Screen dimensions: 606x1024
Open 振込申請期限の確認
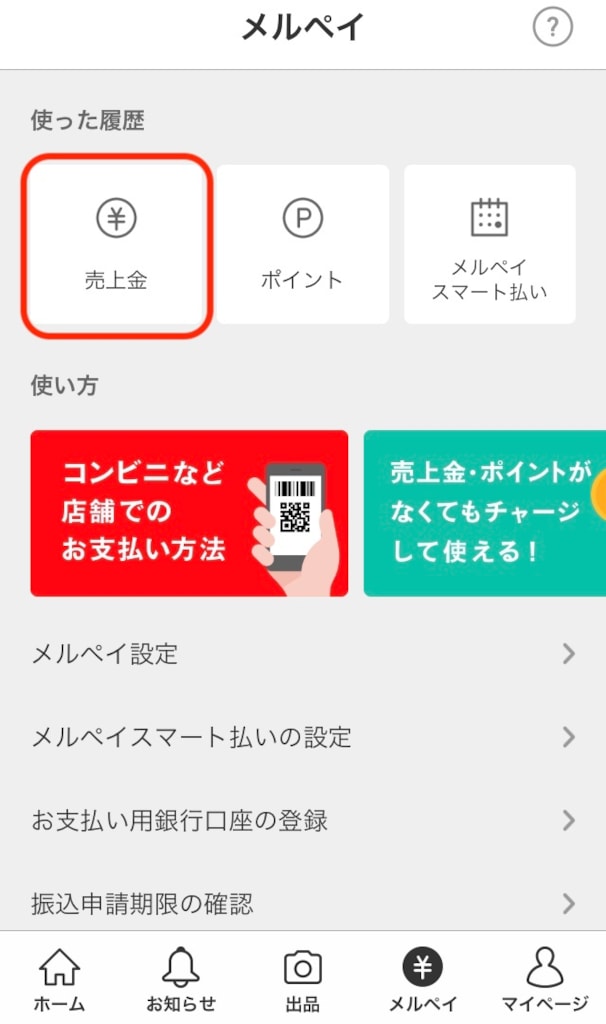pos(303,904)
